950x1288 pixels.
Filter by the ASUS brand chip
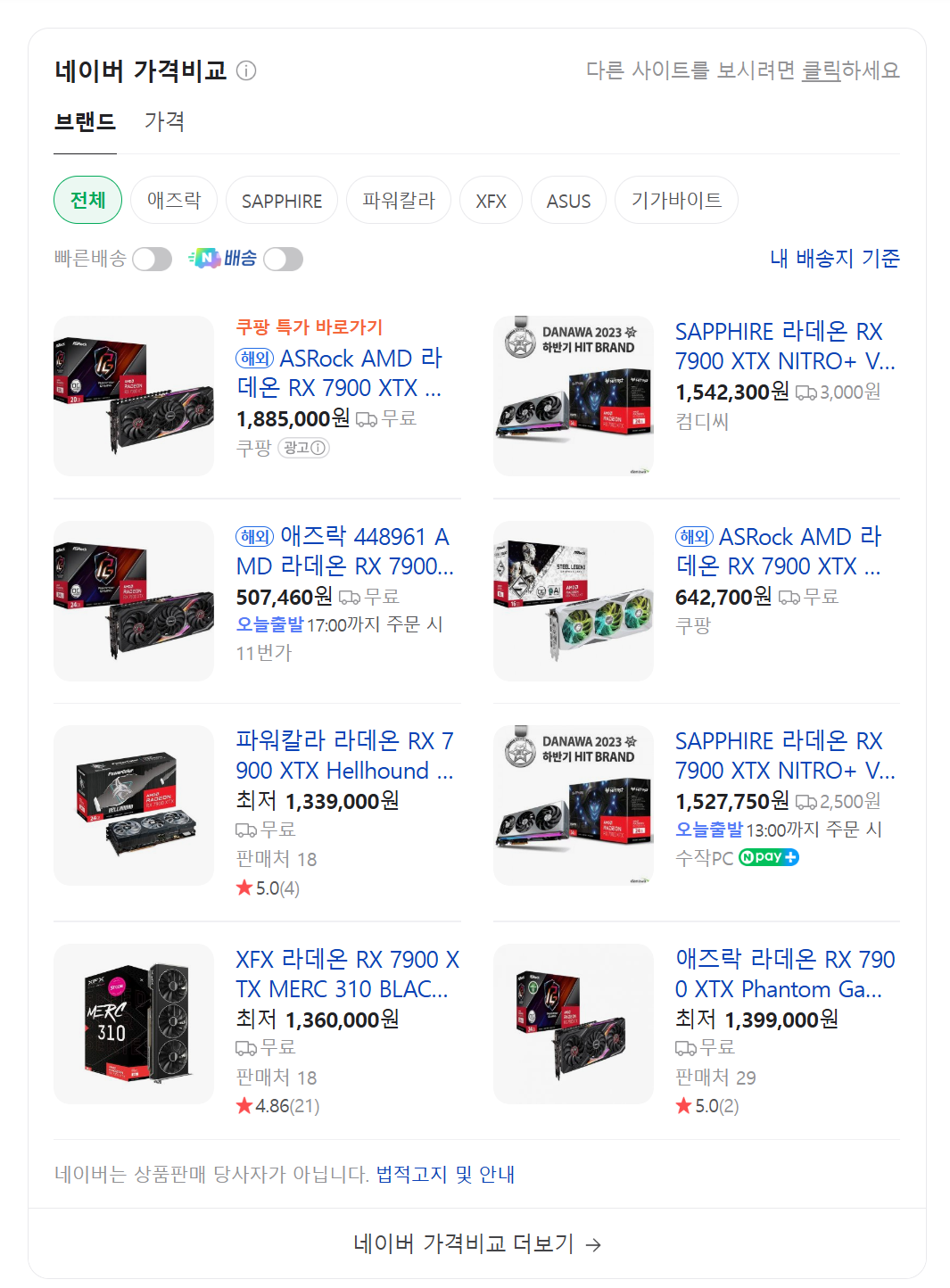click(568, 201)
